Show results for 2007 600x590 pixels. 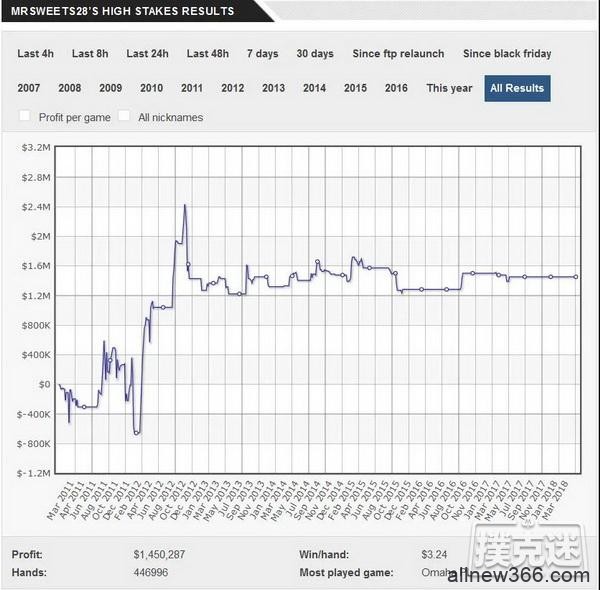[29, 88]
